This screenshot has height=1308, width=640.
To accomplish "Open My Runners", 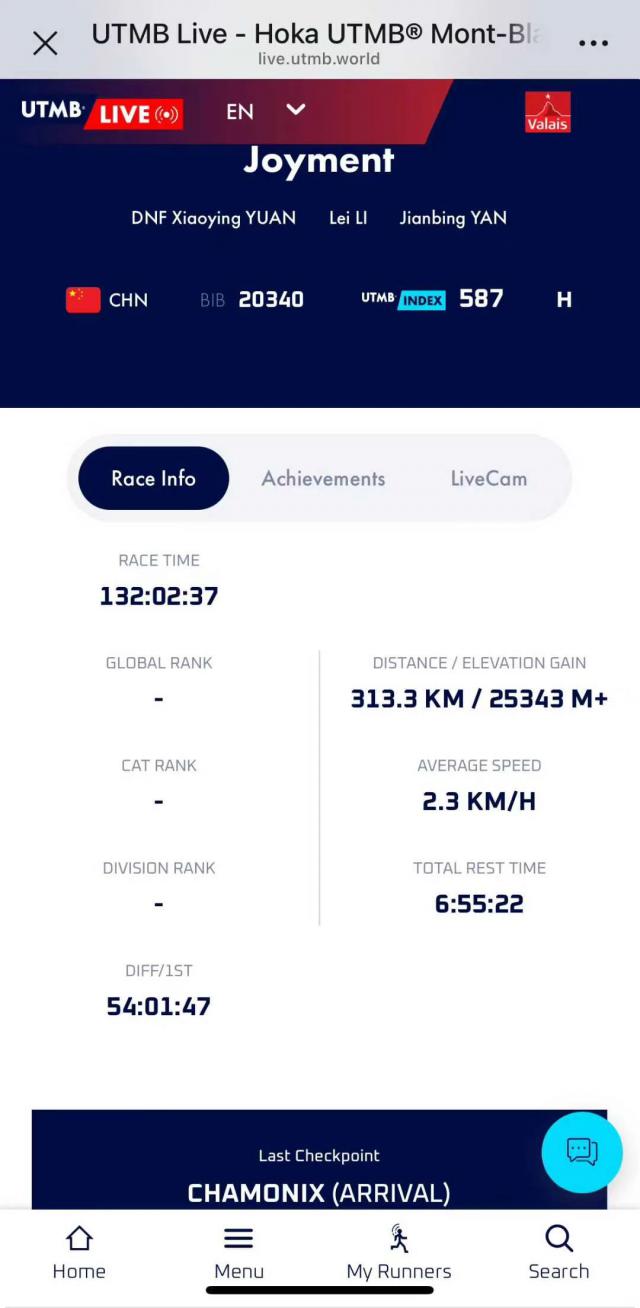I will (x=399, y=1253).
